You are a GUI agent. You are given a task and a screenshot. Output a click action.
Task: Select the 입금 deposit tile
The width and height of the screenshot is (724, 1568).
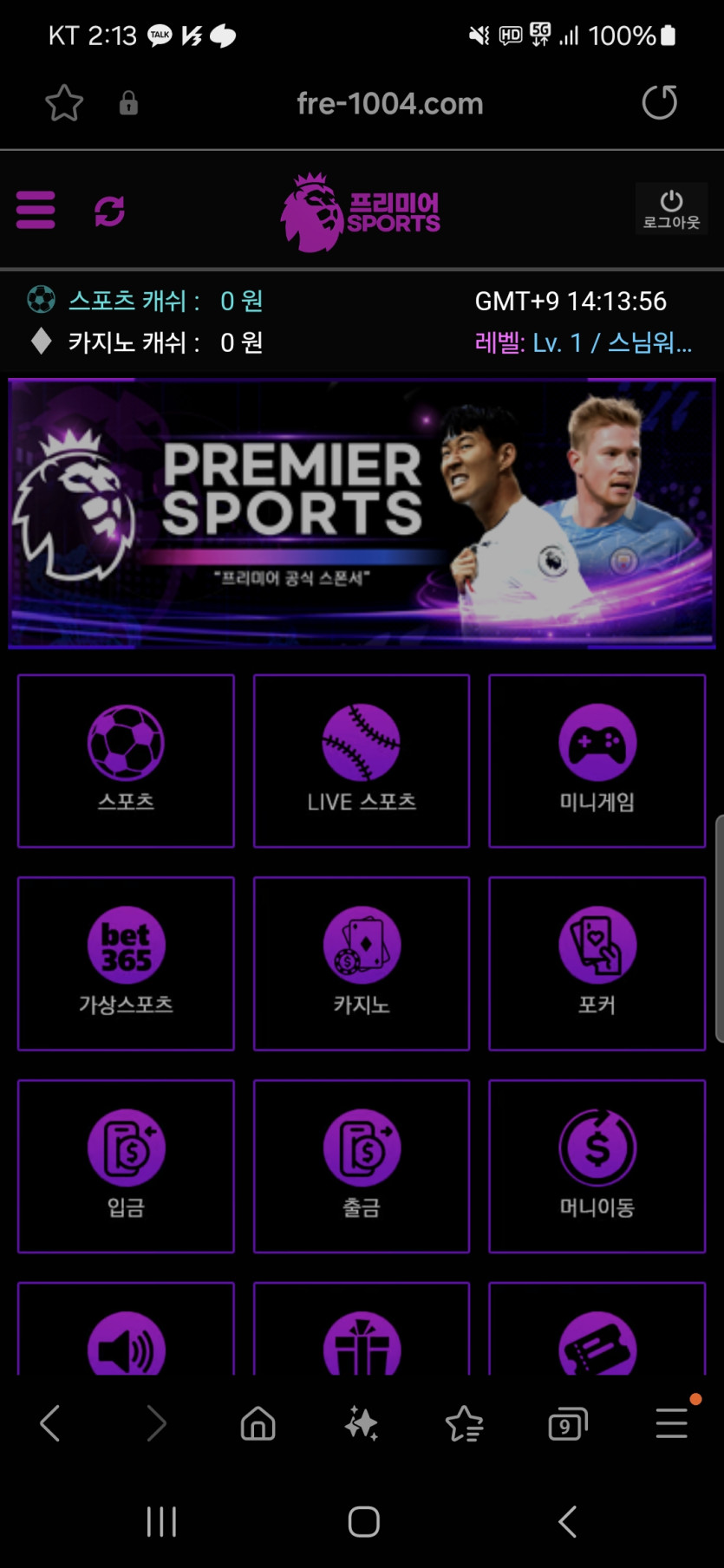pos(126,1166)
